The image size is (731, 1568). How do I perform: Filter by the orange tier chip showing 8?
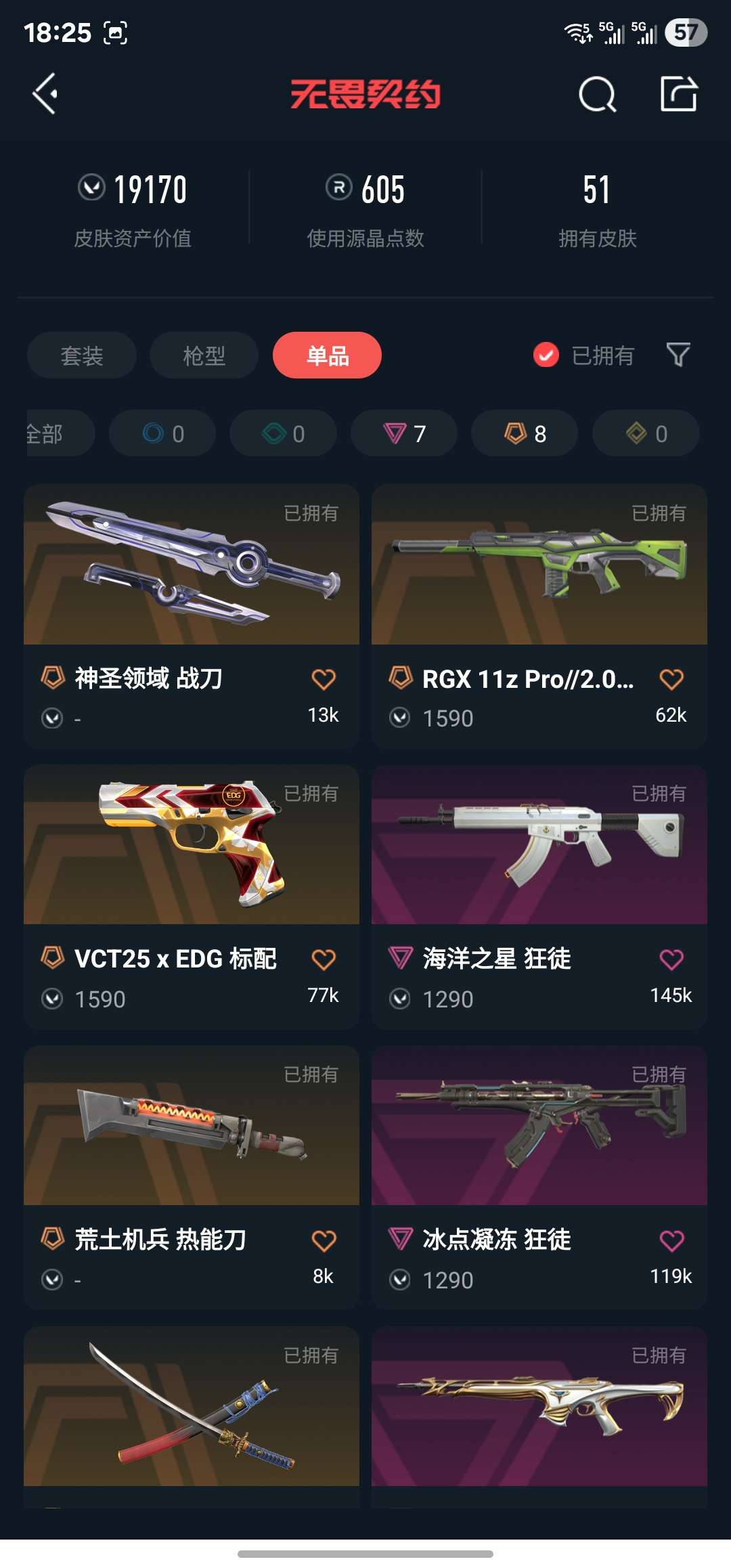[x=525, y=433]
